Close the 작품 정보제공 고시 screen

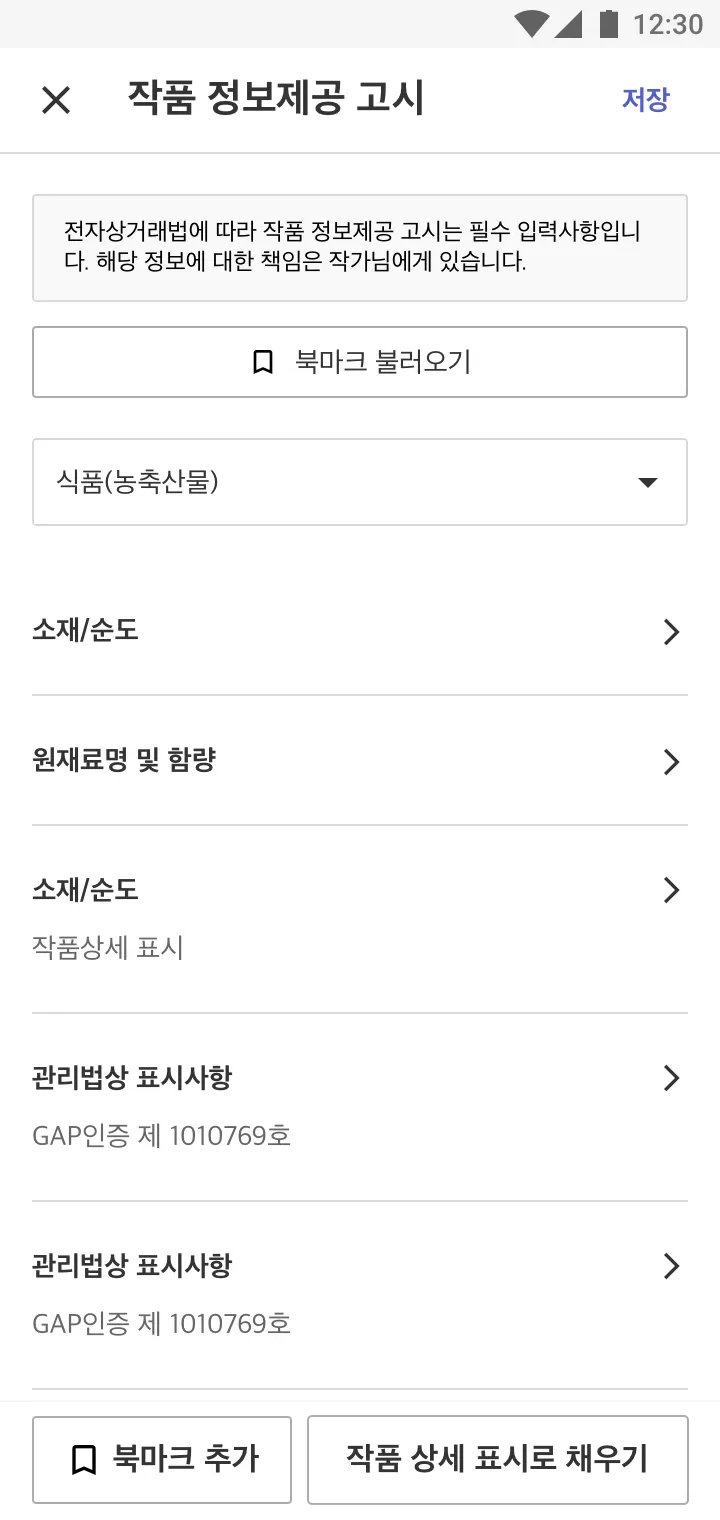point(56,100)
